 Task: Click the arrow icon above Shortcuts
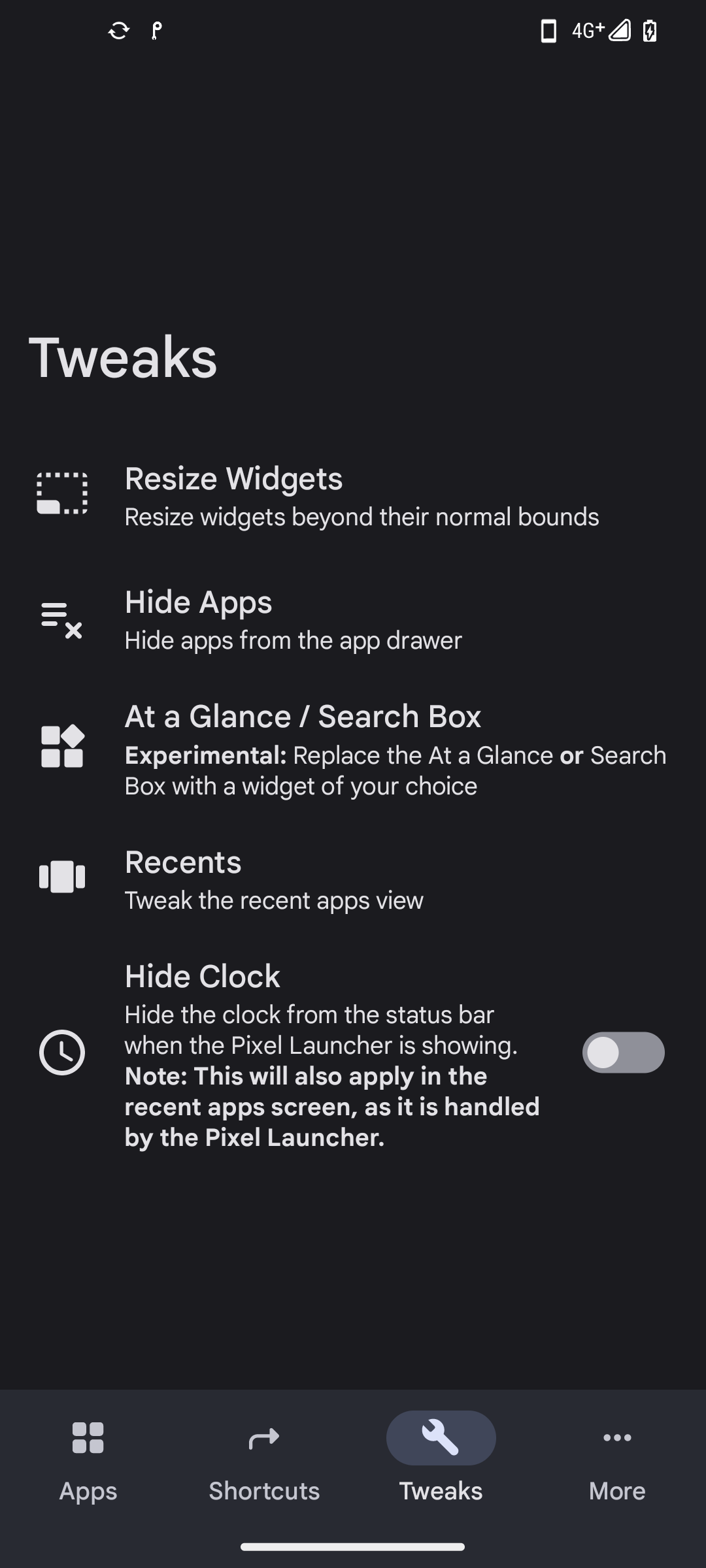pos(264,1437)
